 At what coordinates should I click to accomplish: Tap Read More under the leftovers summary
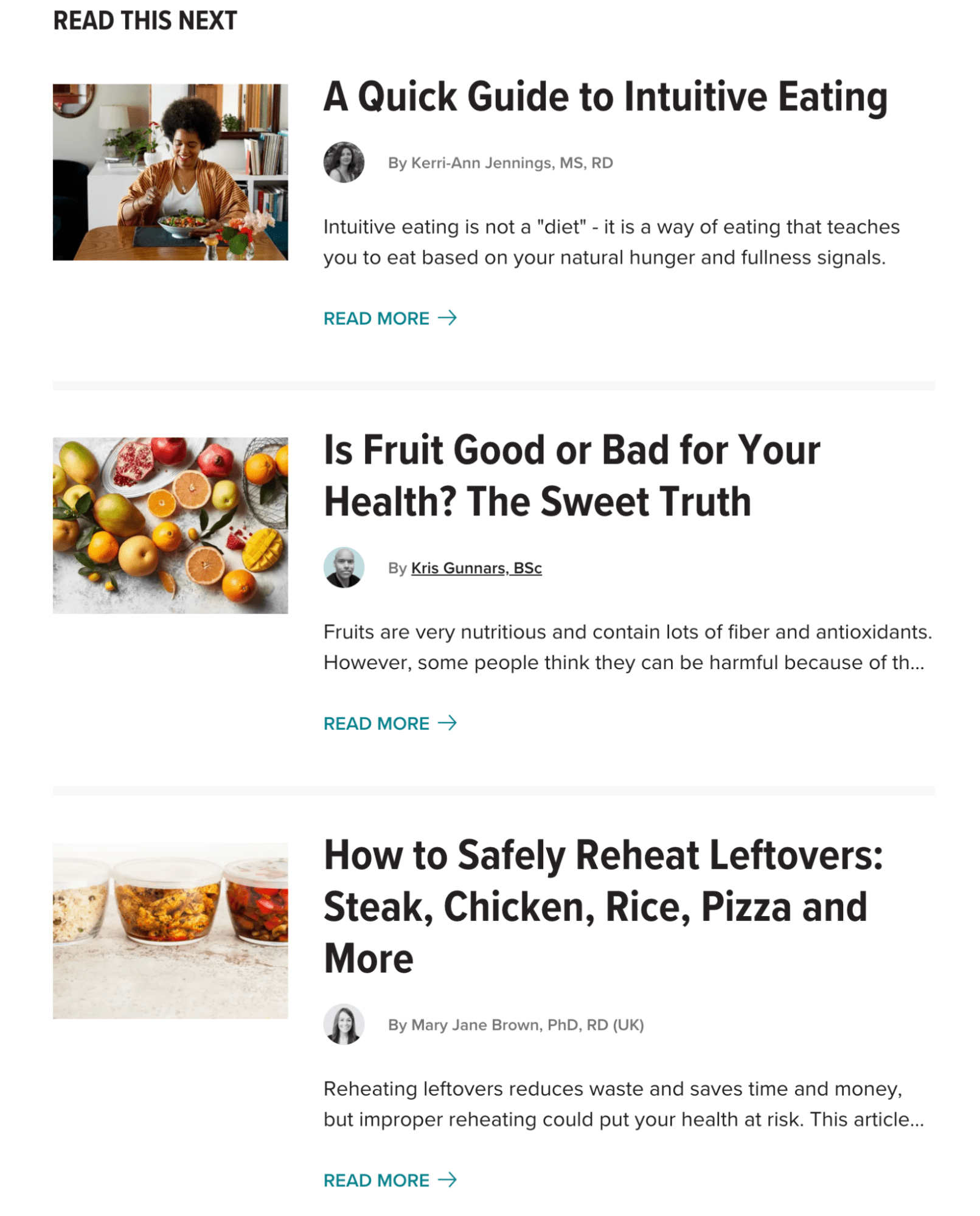(389, 1180)
